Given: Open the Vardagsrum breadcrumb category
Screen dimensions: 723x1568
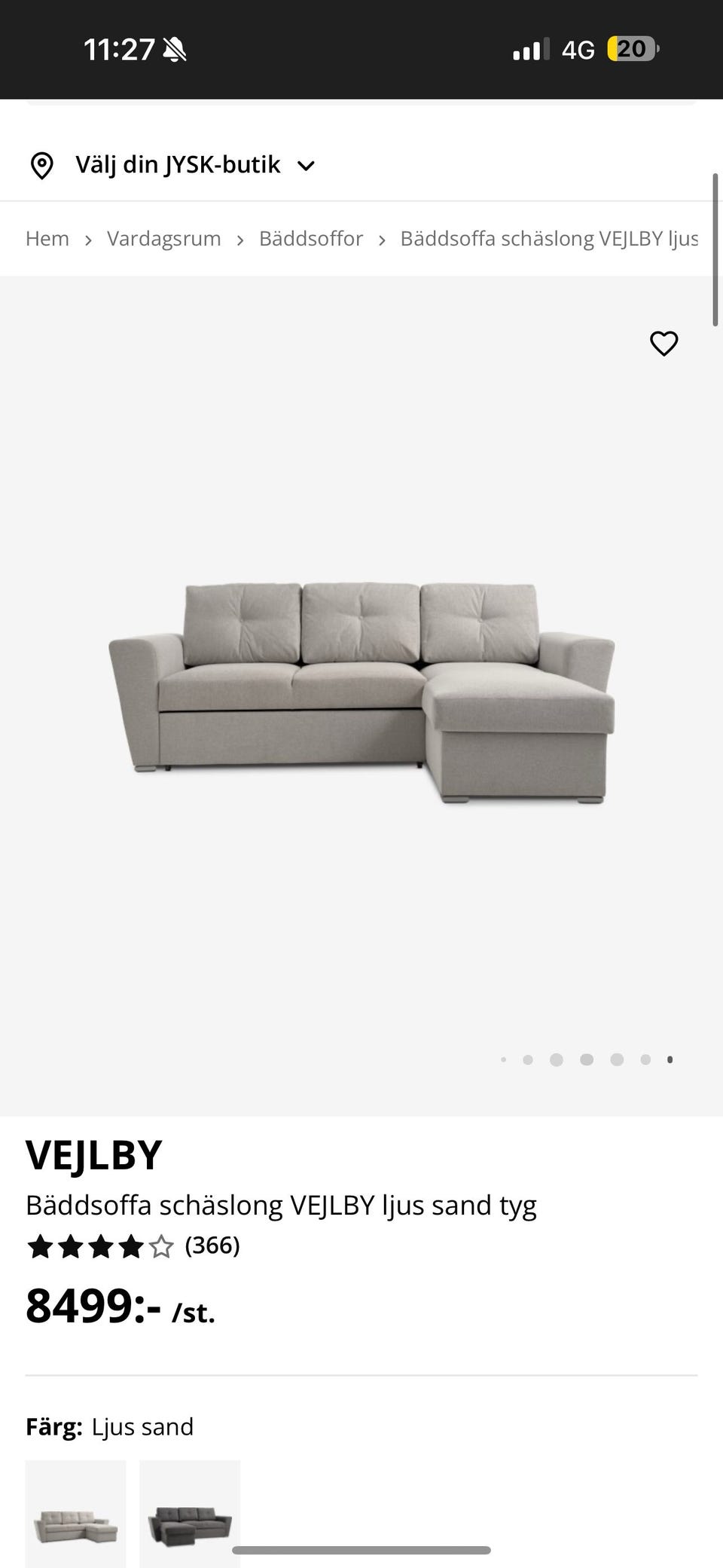Looking at the screenshot, I should pos(164,239).
